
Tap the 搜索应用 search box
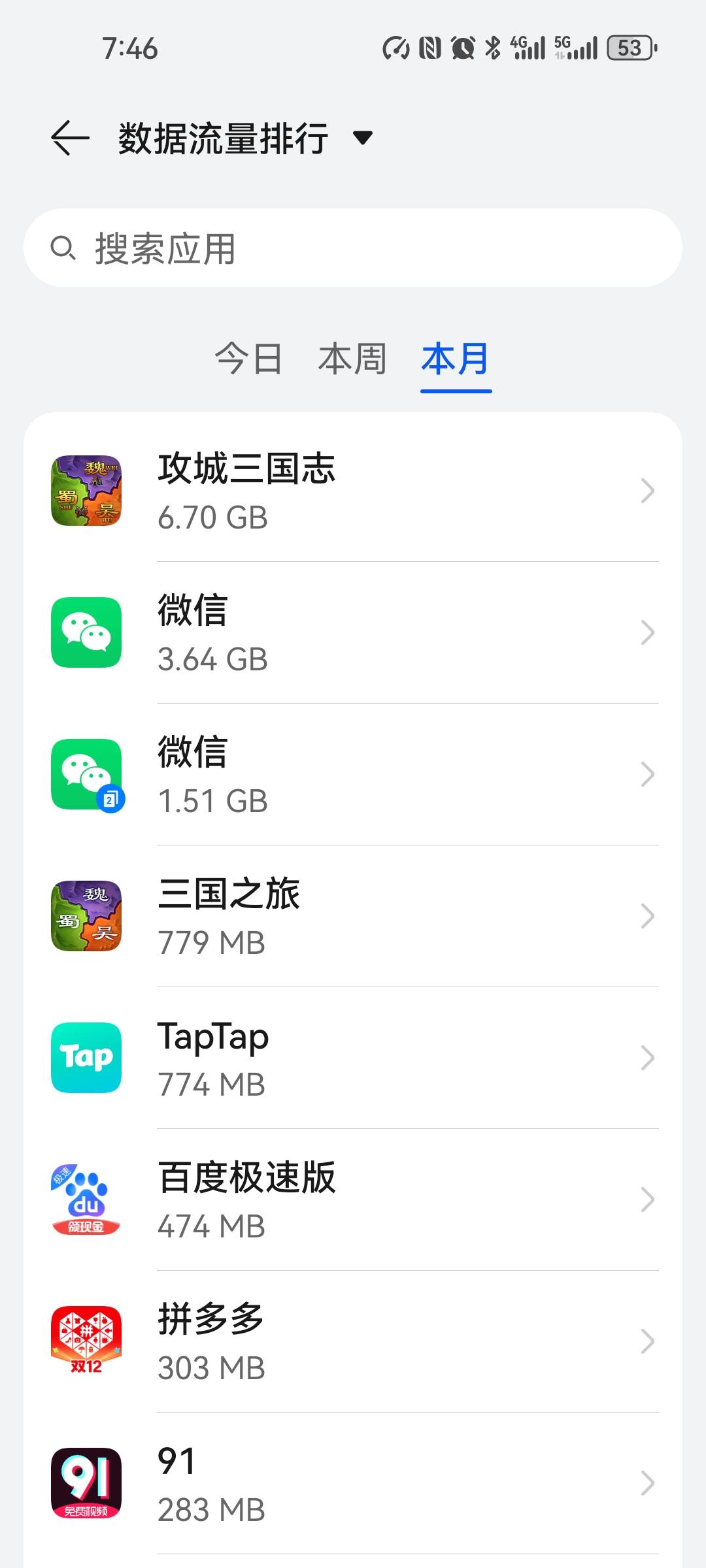(x=353, y=248)
